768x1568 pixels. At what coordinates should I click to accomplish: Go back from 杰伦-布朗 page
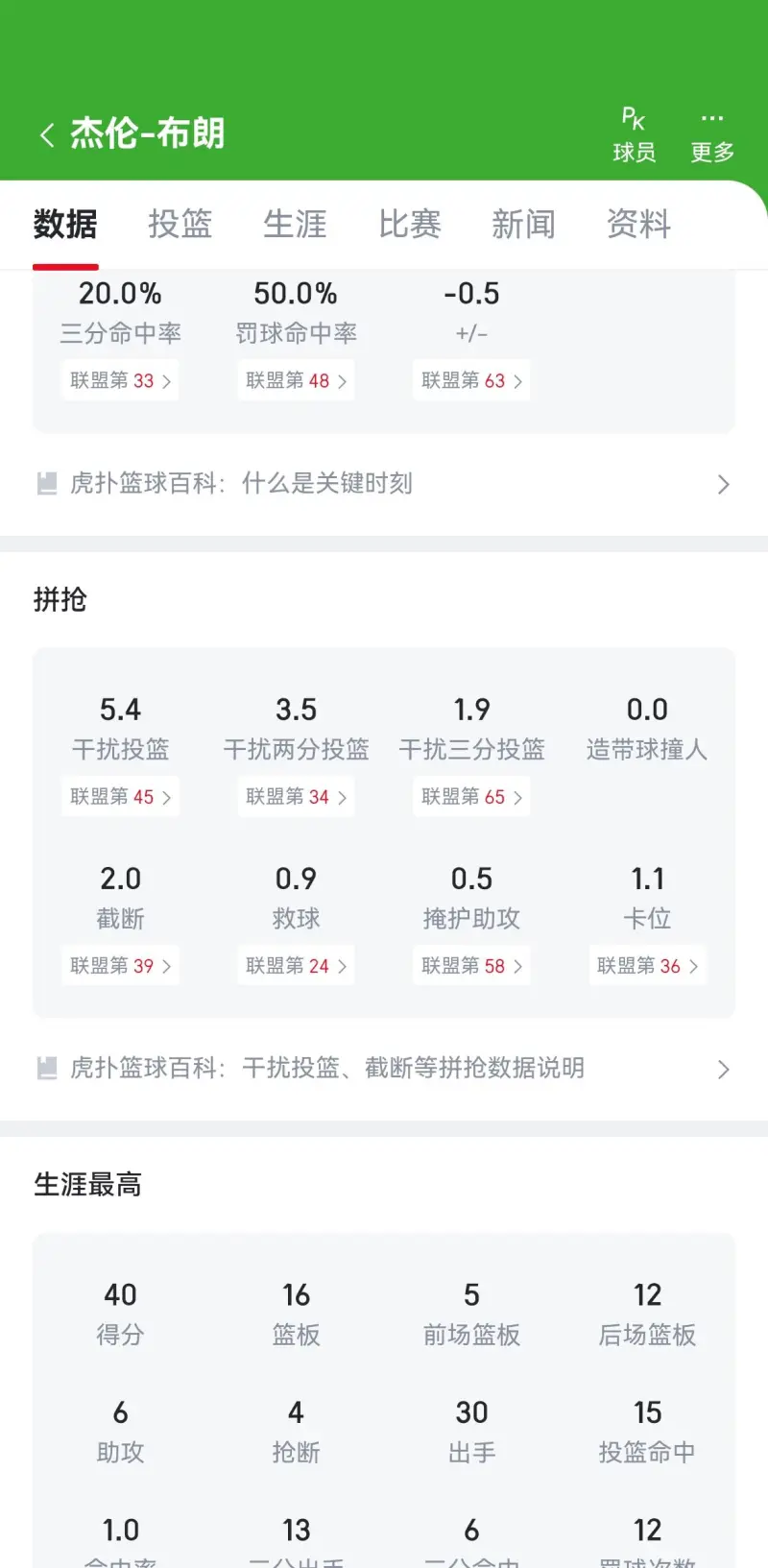[x=47, y=134]
